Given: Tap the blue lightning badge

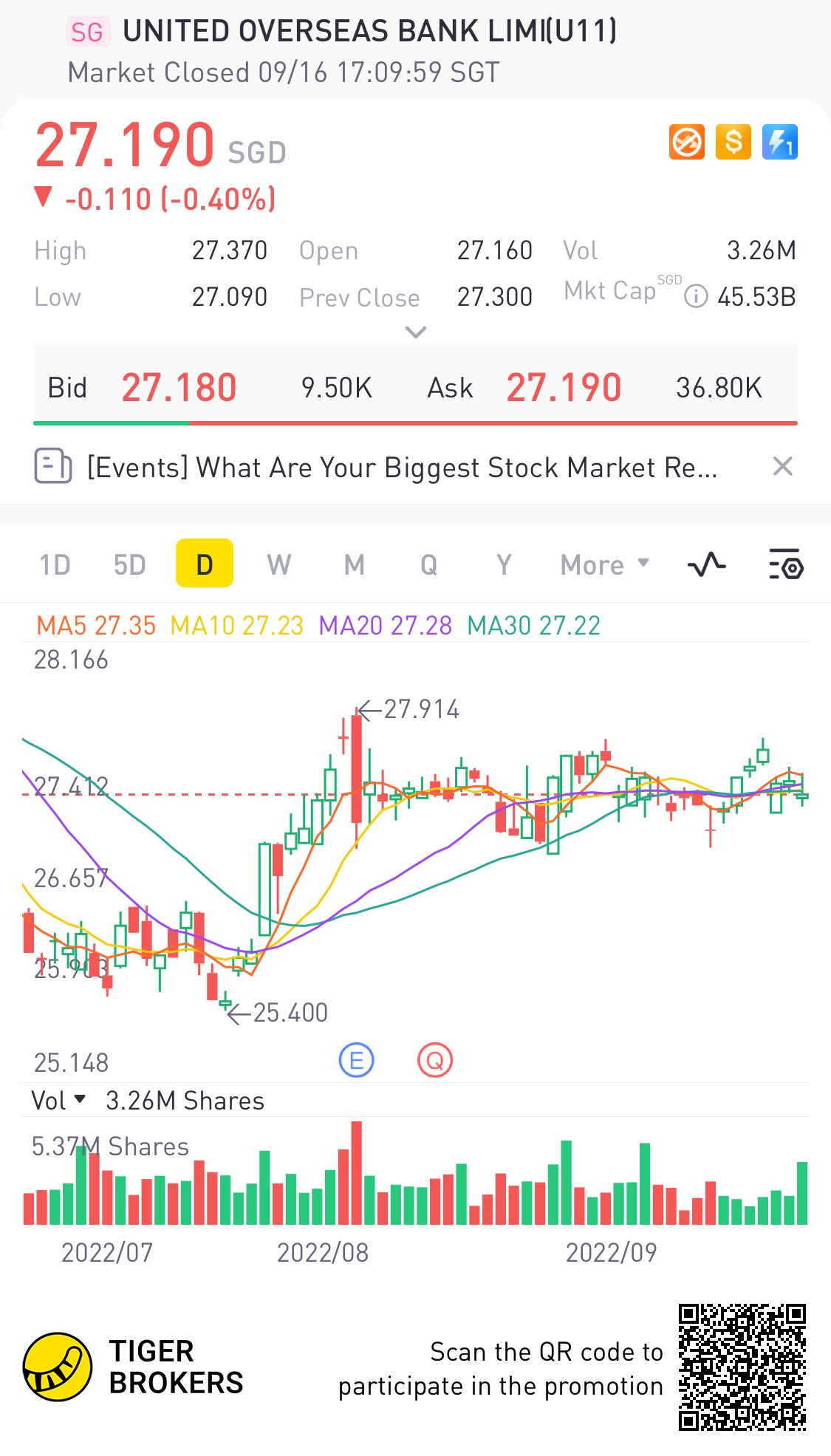Looking at the screenshot, I should click(x=779, y=142).
